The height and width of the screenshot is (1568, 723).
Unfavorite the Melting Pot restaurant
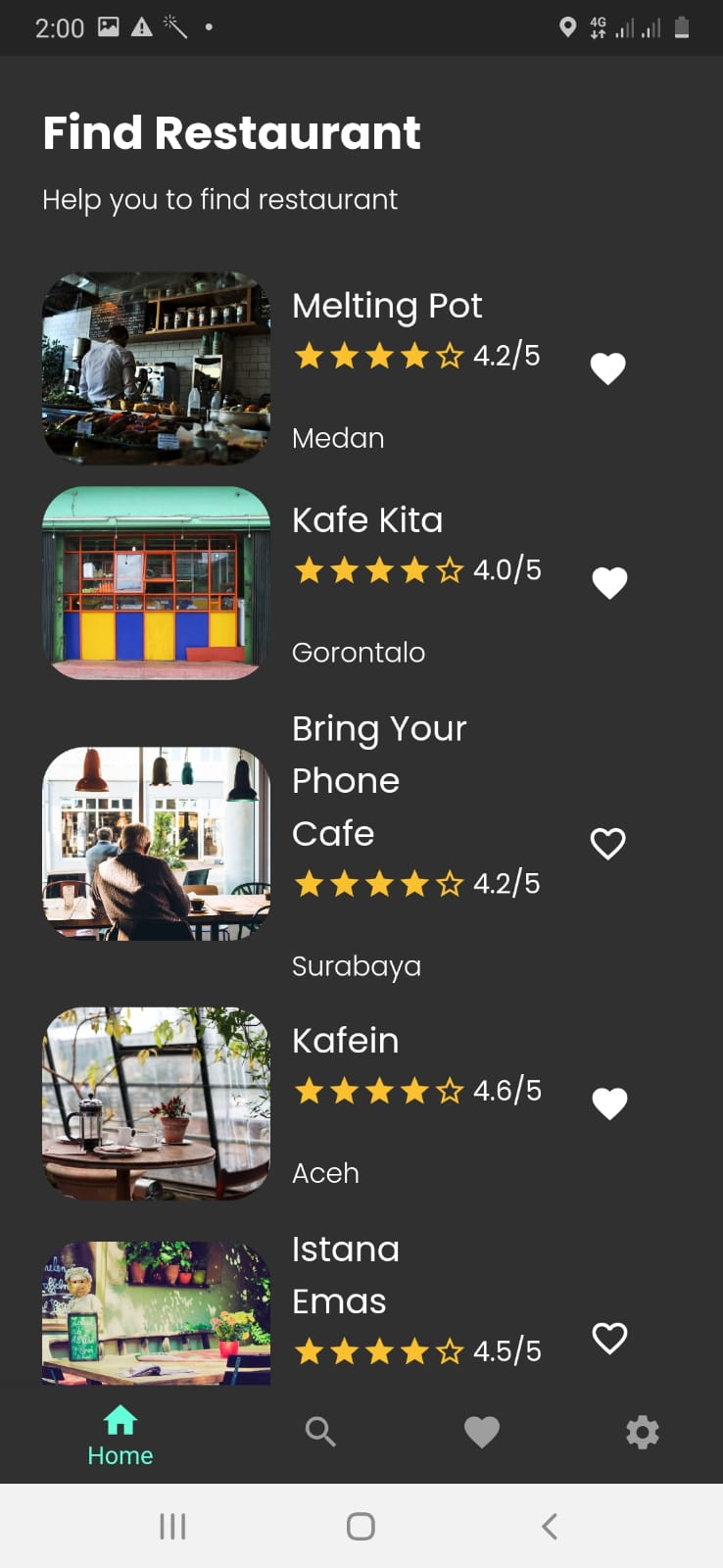point(607,368)
